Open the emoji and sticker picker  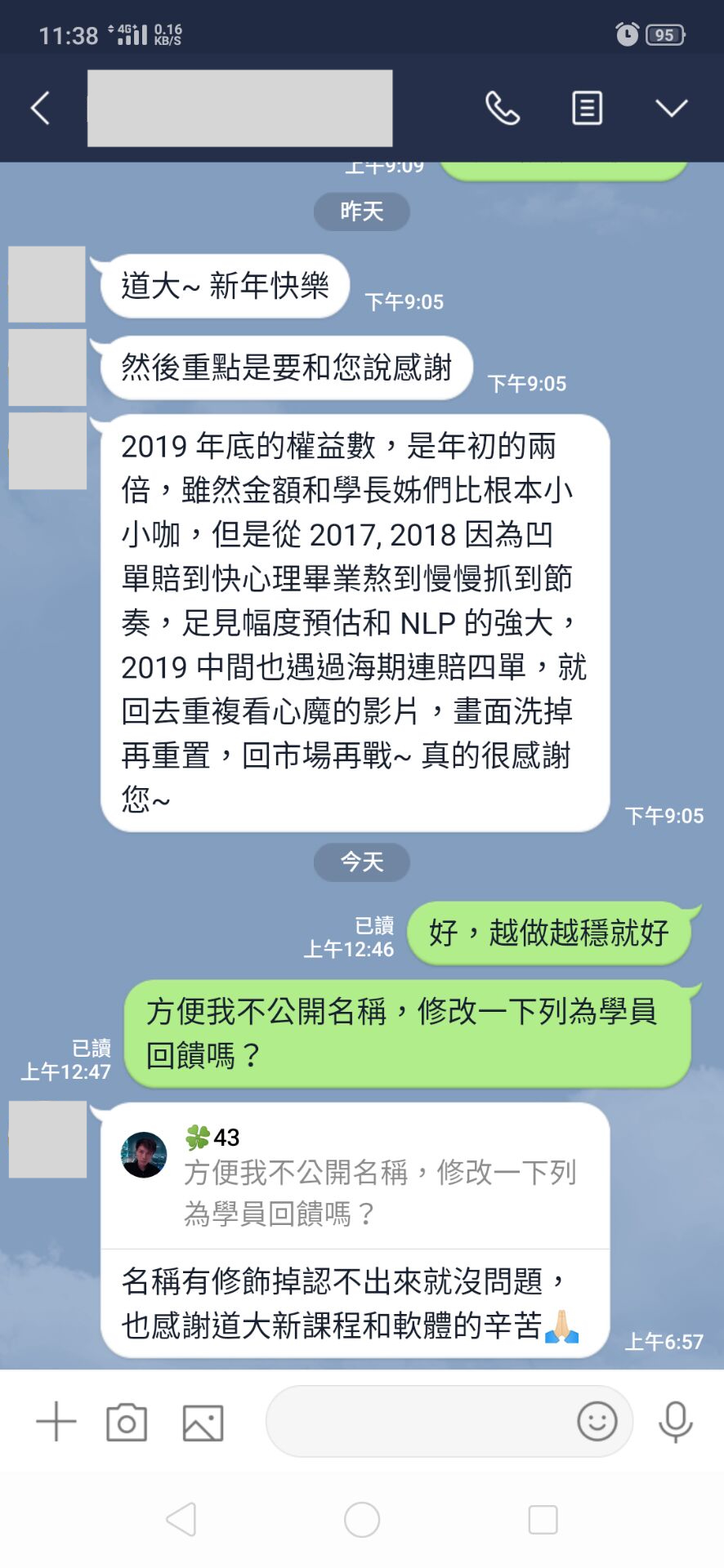[x=597, y=1422]
